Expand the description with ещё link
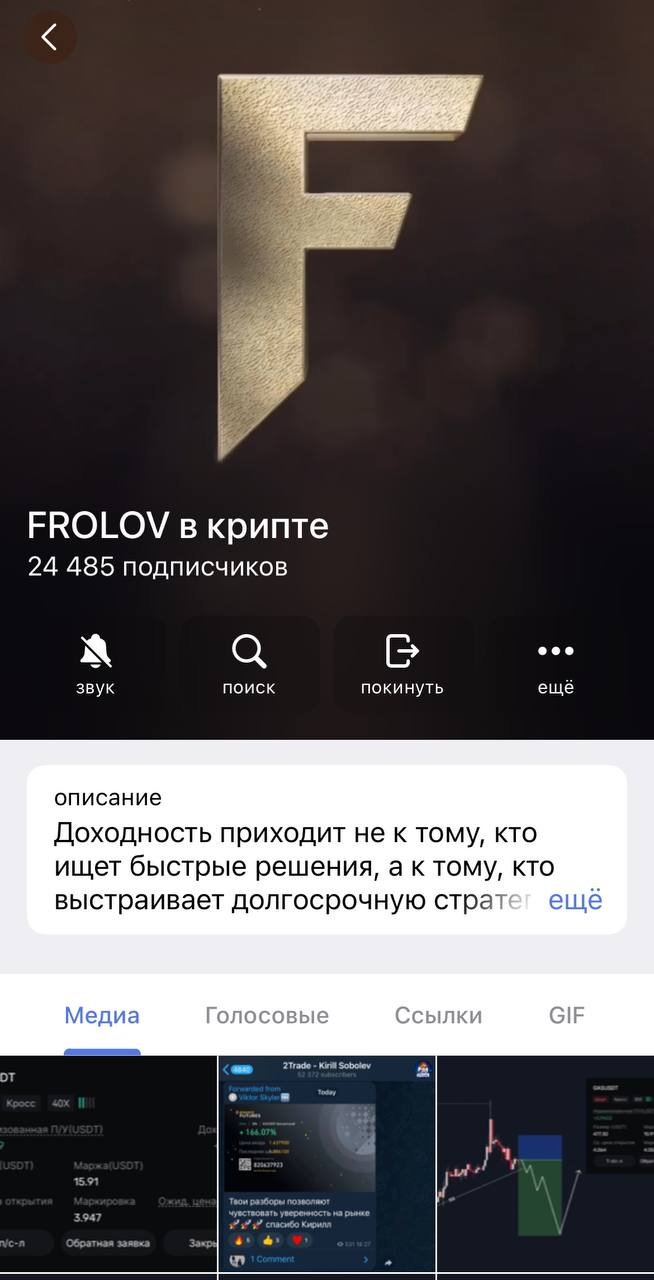 coord(576,899)
